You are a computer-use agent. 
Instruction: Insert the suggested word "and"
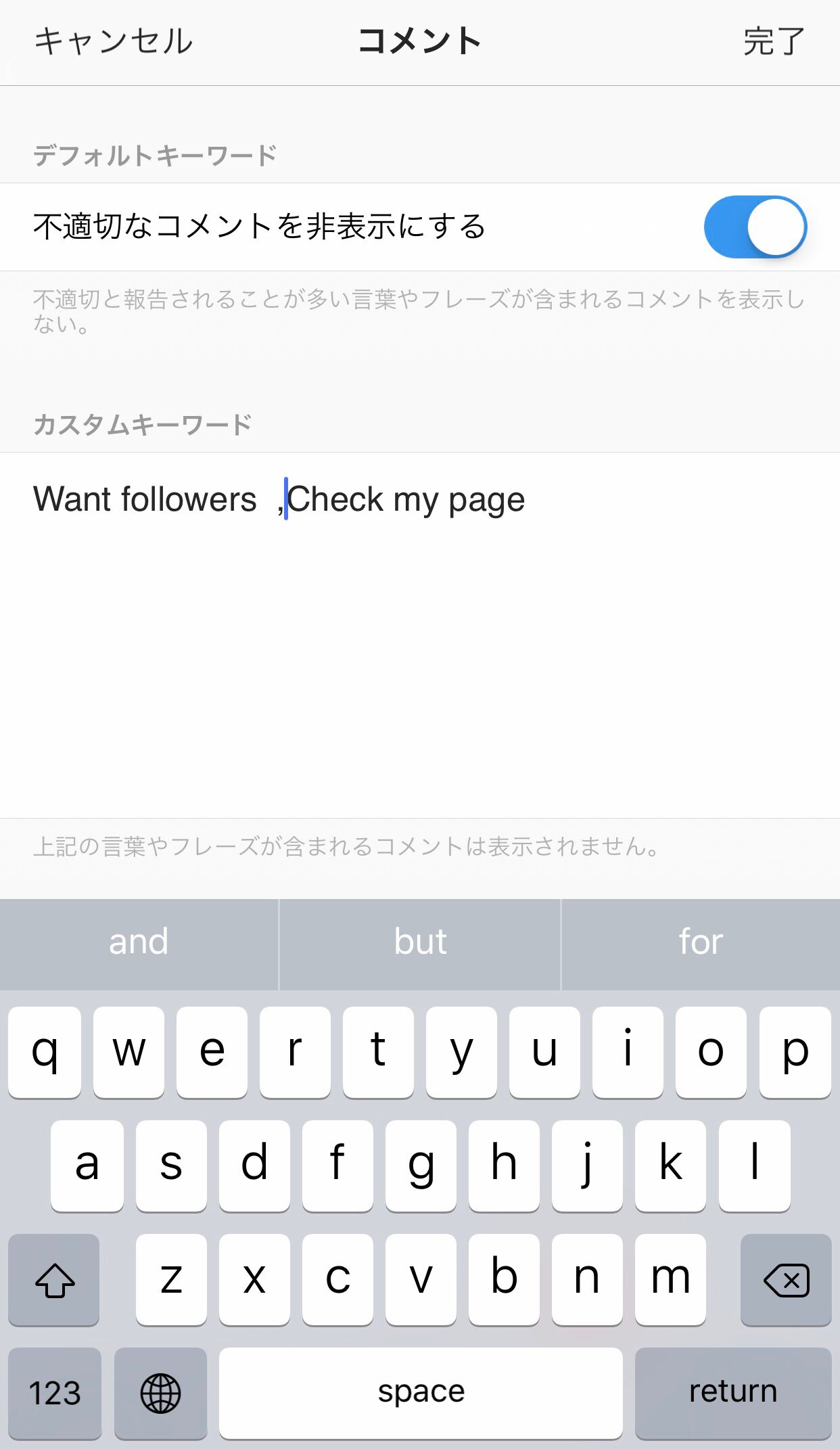coord(139,943)
